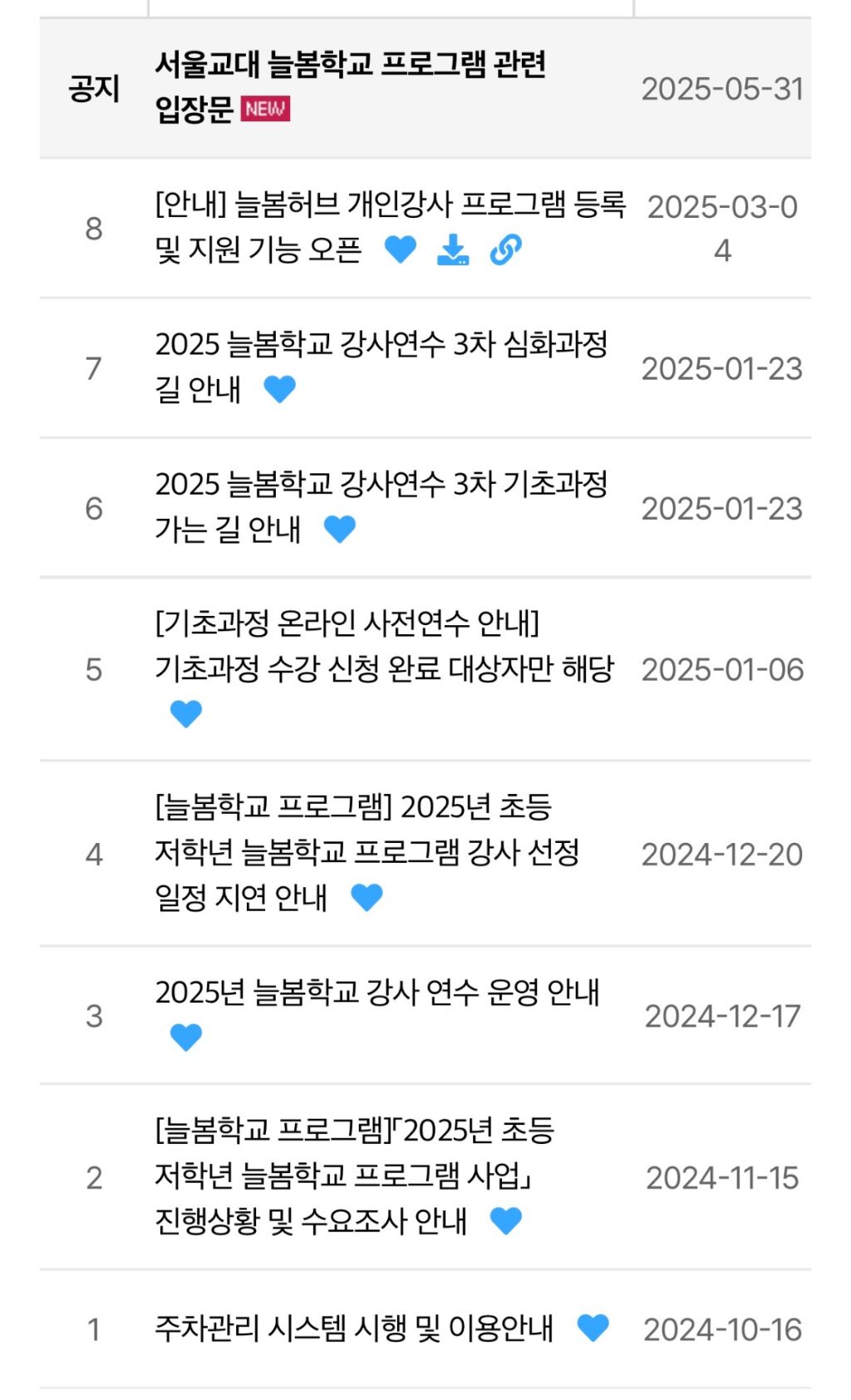The width and height of the screenshot is (851, 1400).
Task: Click the row numbered 5 in the list
Action: (x=94, y=668)
